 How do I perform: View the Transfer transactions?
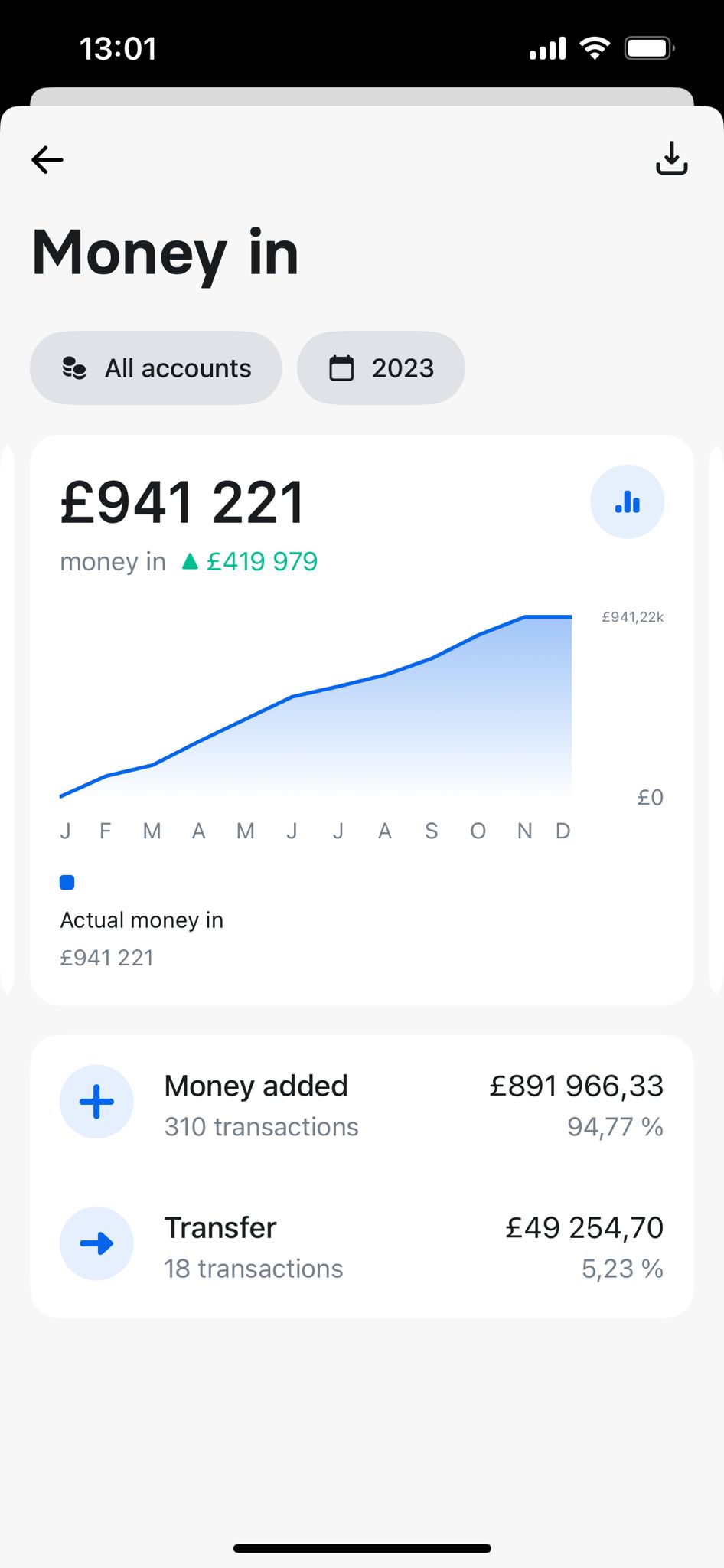[361, 1246]
